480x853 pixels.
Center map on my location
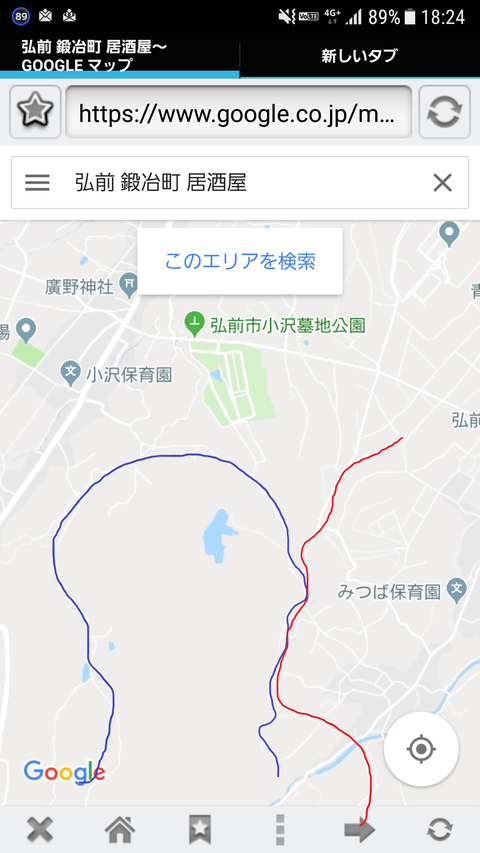pos(421,749)
